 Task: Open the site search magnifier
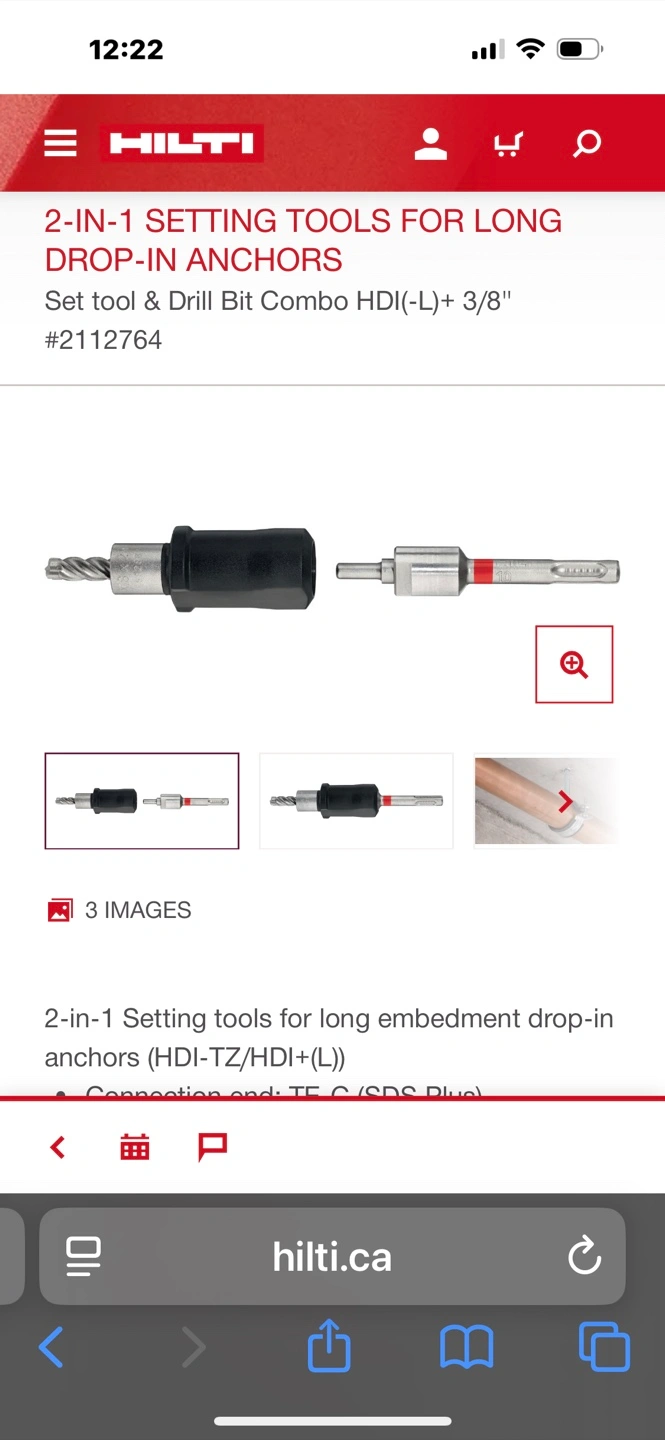[587, 144]
